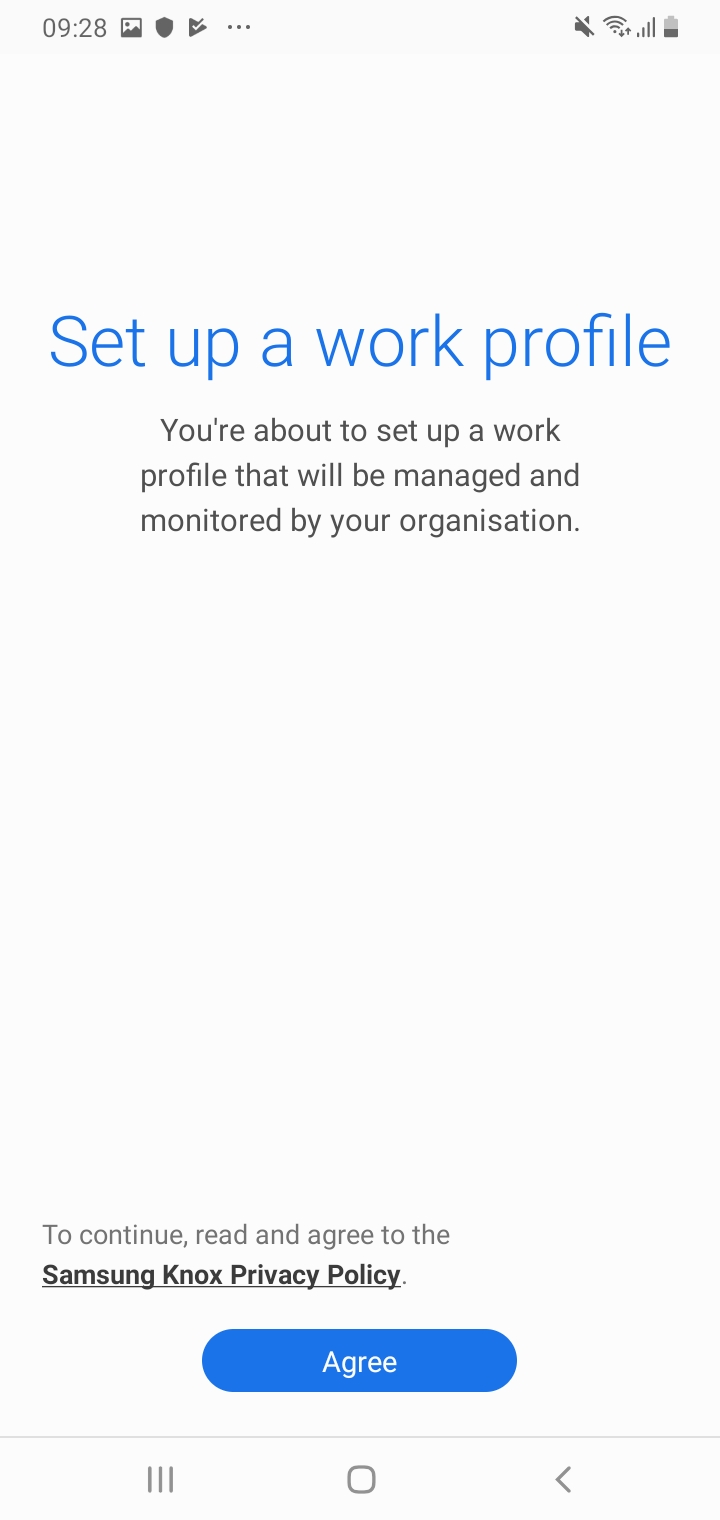Tap the gallery notification icon in status bar
This screenshot has width=720, height=1520.
click(131, 27)
